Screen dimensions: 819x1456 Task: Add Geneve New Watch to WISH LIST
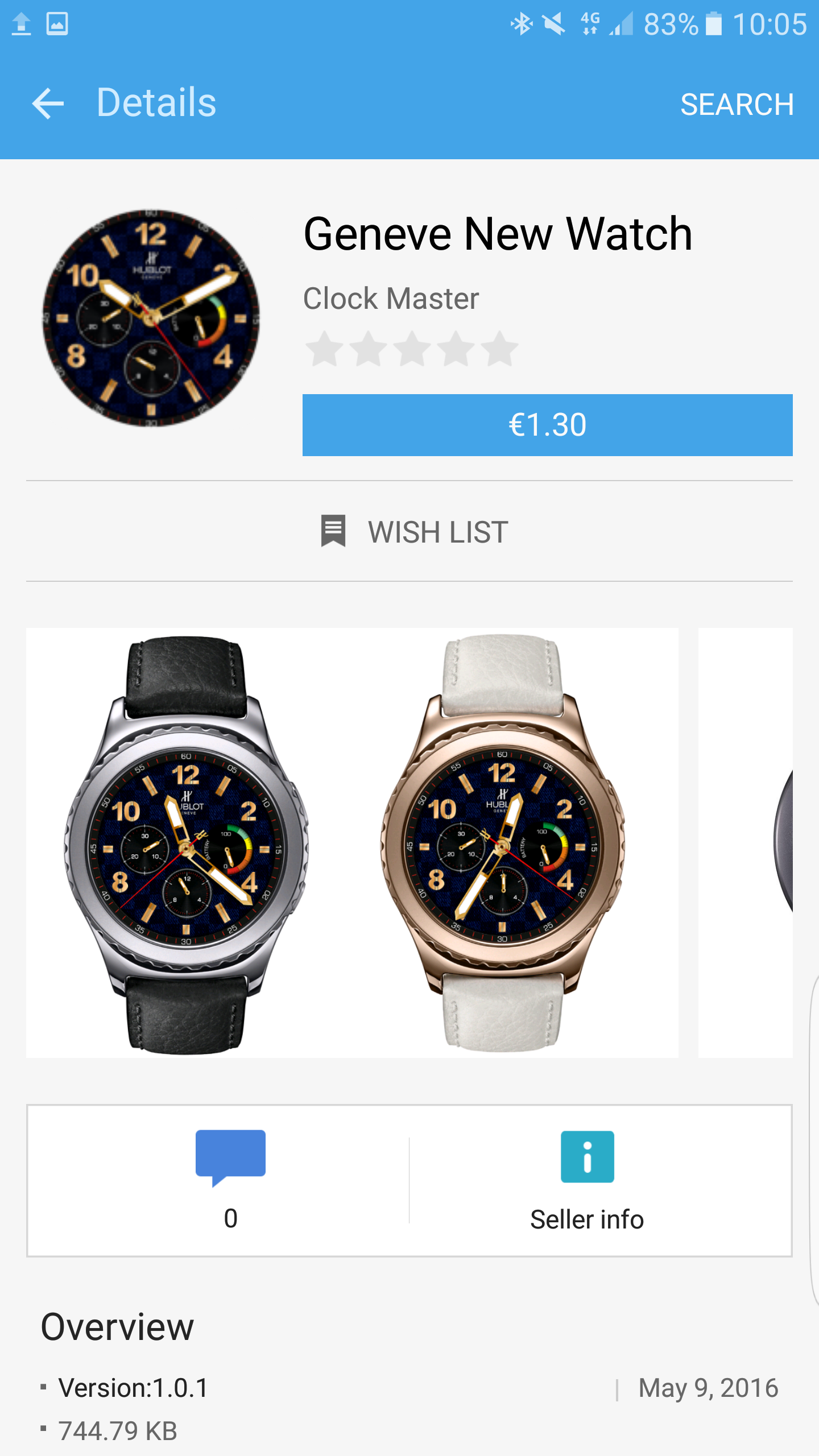point(414,532)
